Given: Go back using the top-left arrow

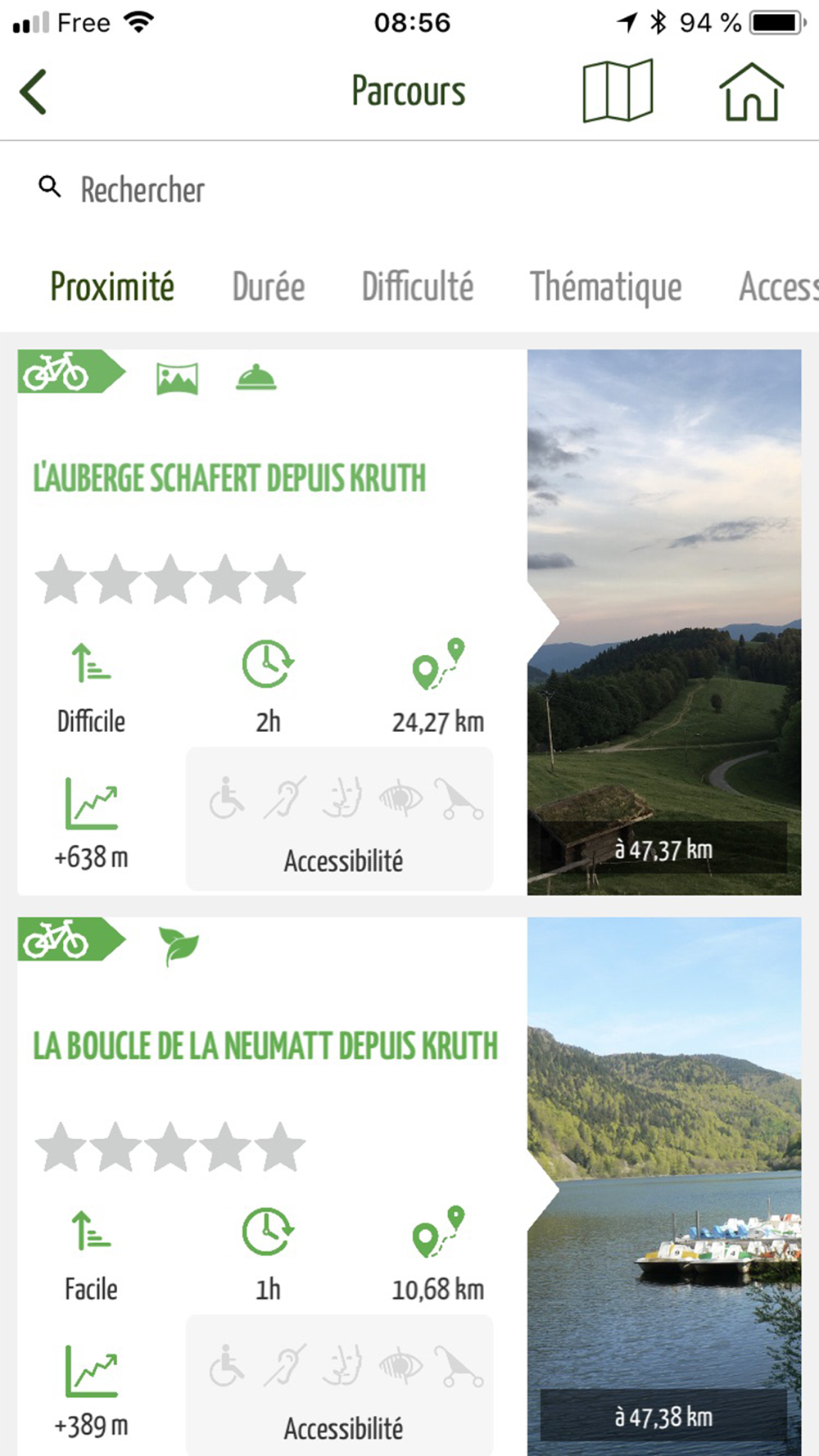Looking at the screenshot, I should tap(34, 91).
